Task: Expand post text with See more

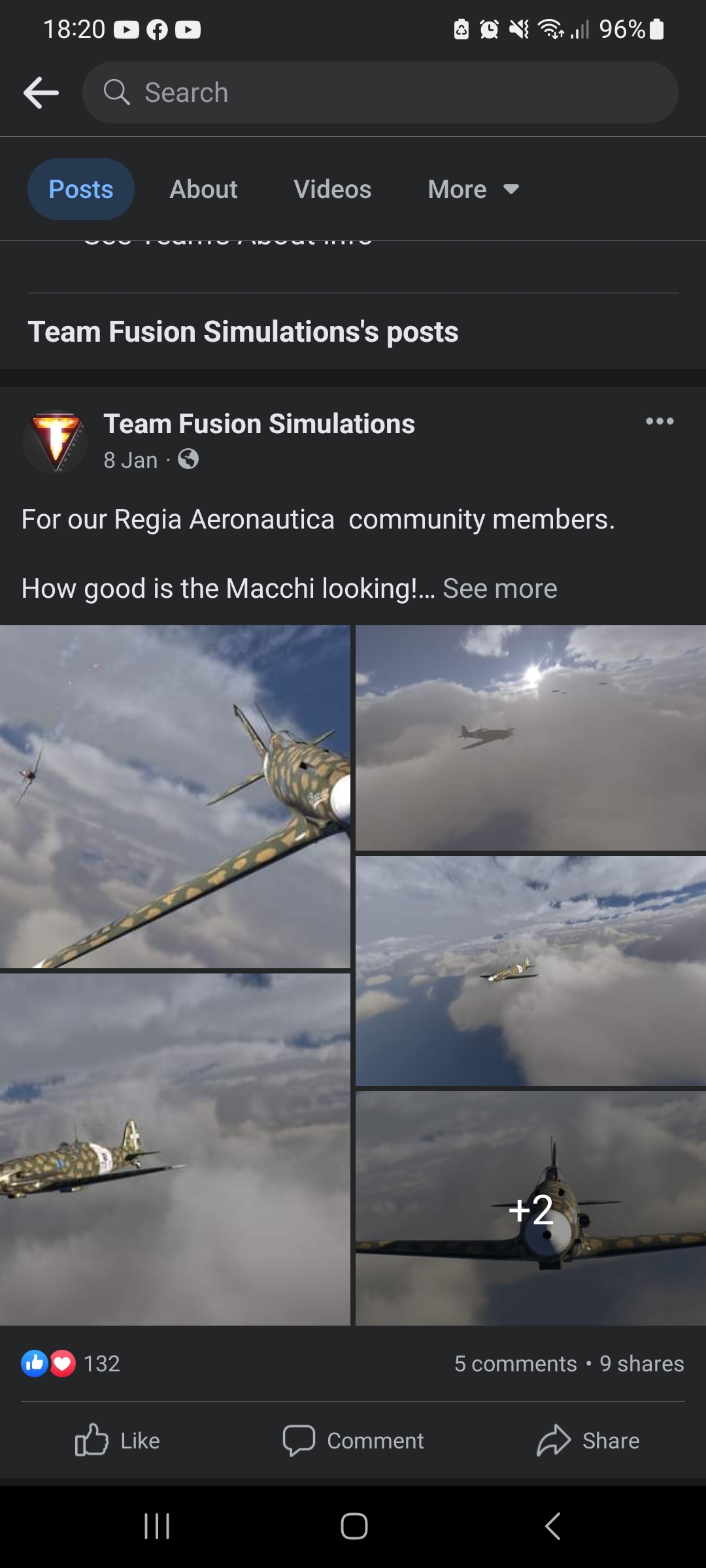Action: 499,589
